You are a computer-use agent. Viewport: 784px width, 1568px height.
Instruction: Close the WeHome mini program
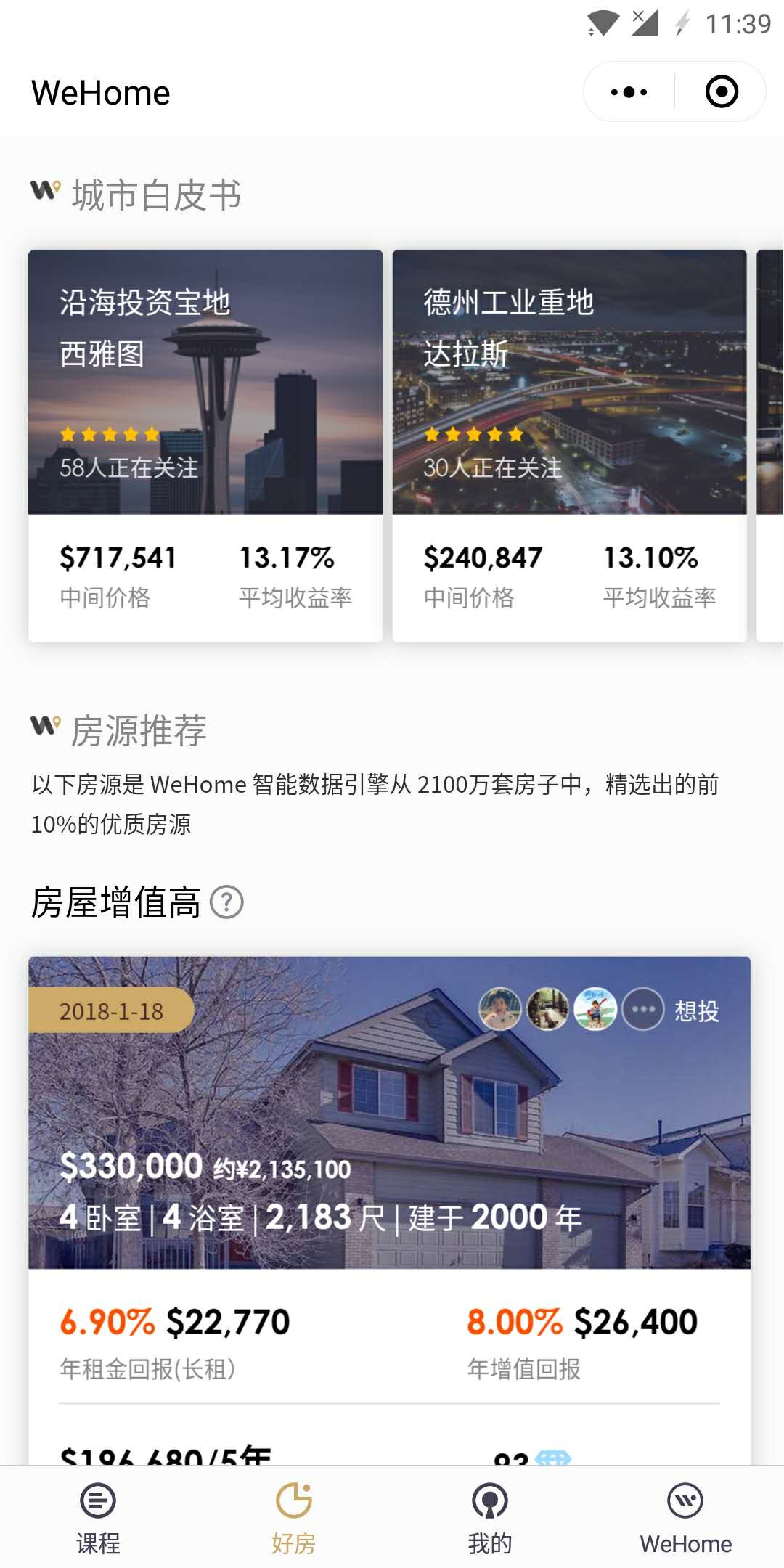(722, 92)
